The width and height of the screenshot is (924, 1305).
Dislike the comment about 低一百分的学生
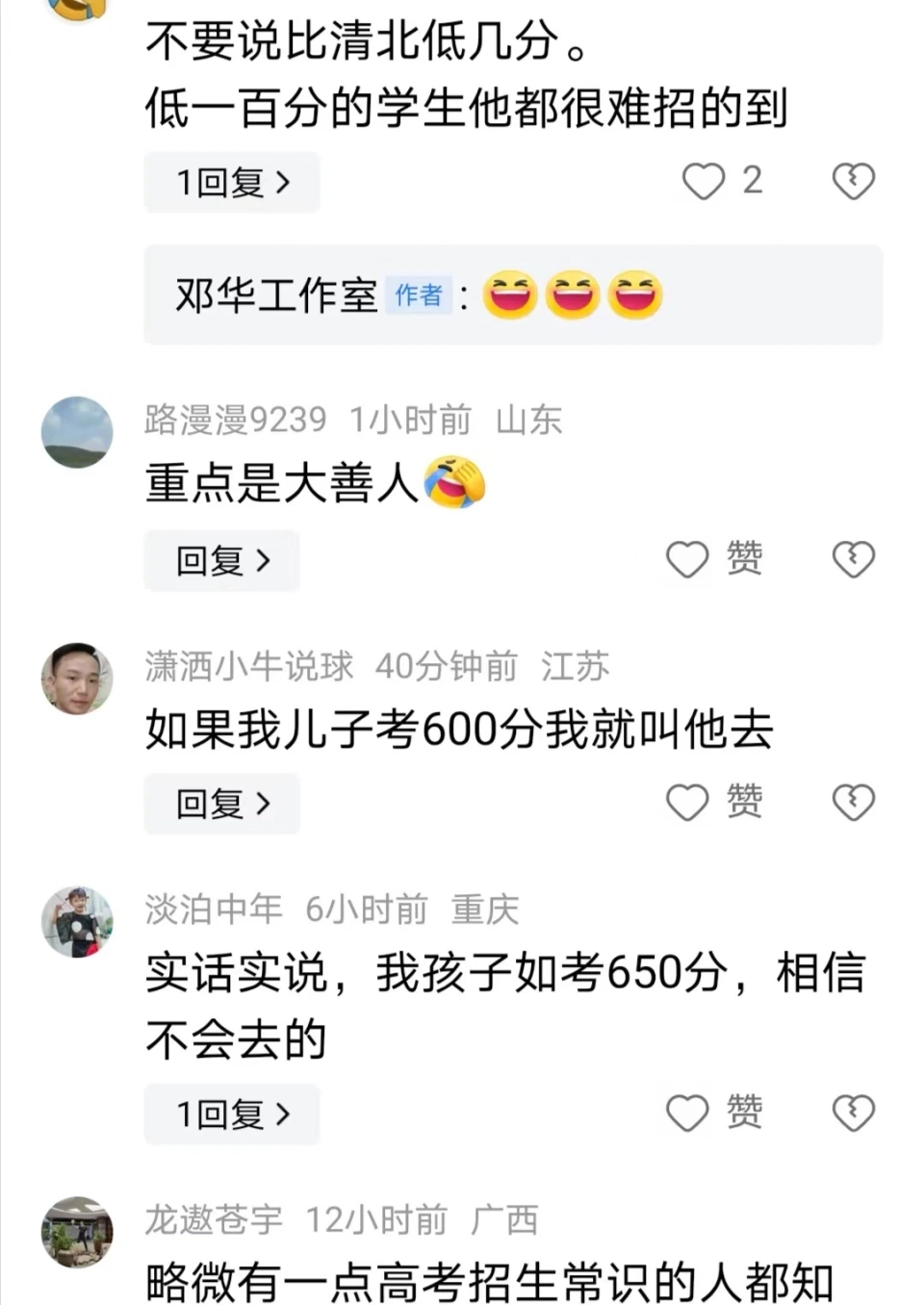tap(853, 181)
